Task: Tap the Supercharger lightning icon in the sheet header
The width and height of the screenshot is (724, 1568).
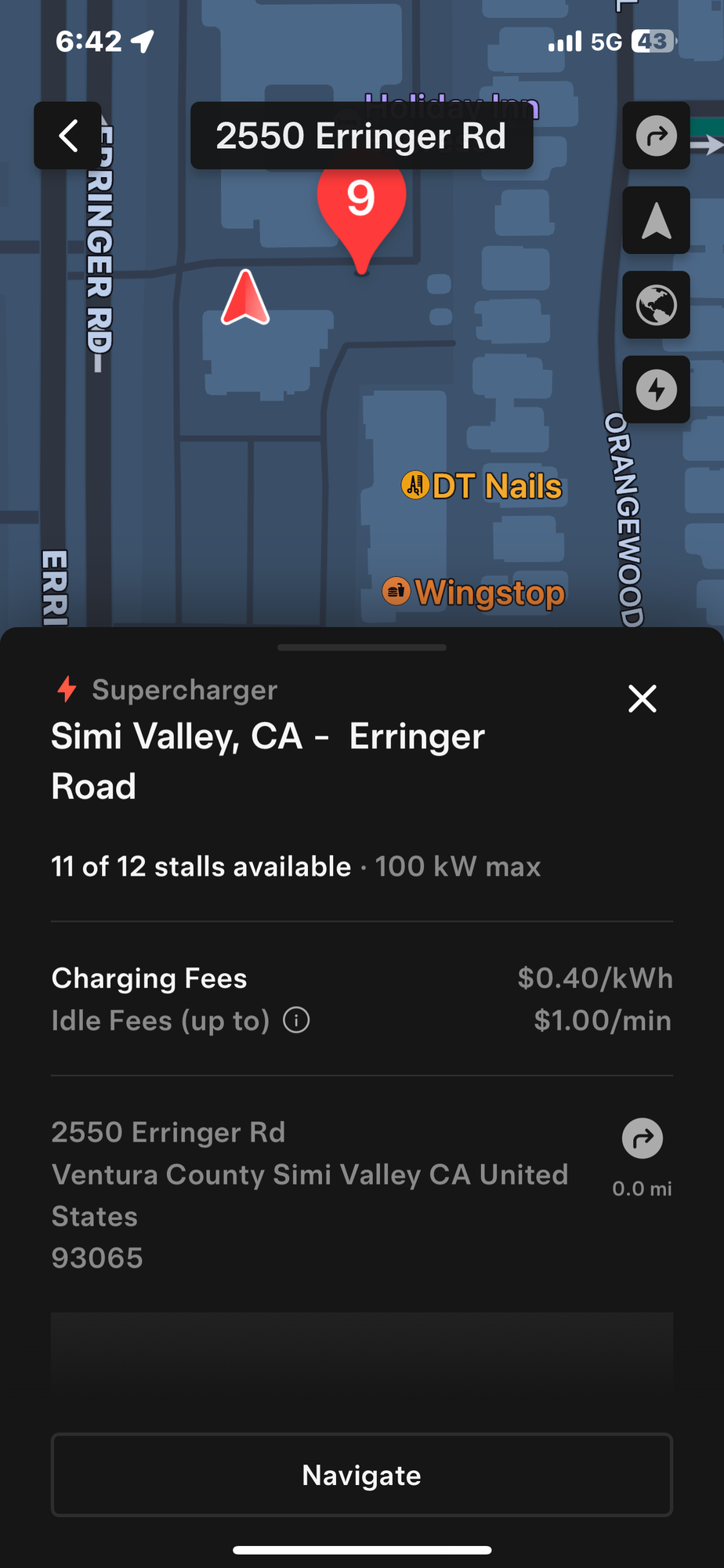Action: (x=67, y=690)
